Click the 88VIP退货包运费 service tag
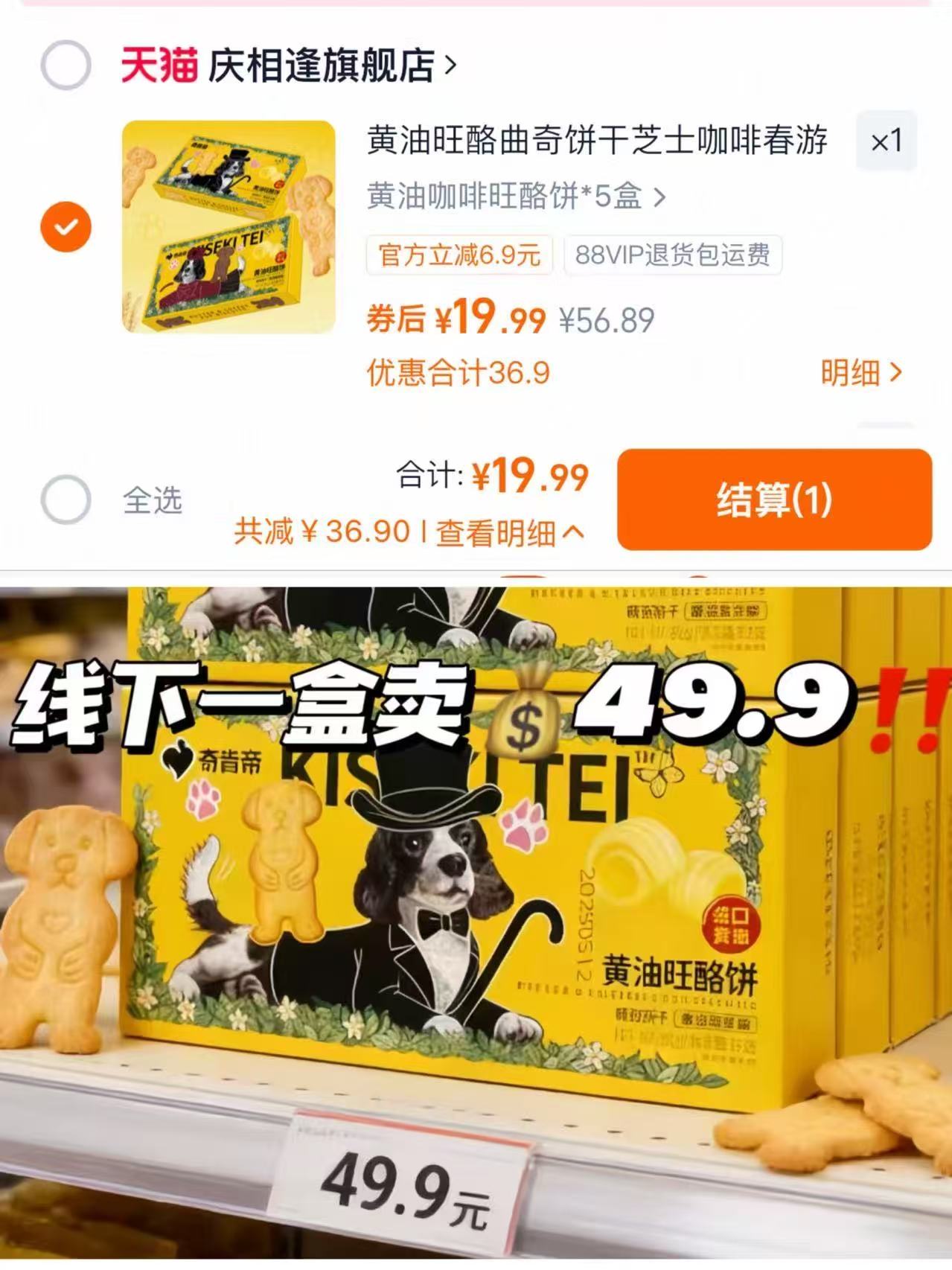Image resolution: width=952 pixels, height=1270 pixels. [x=674, y=255]
